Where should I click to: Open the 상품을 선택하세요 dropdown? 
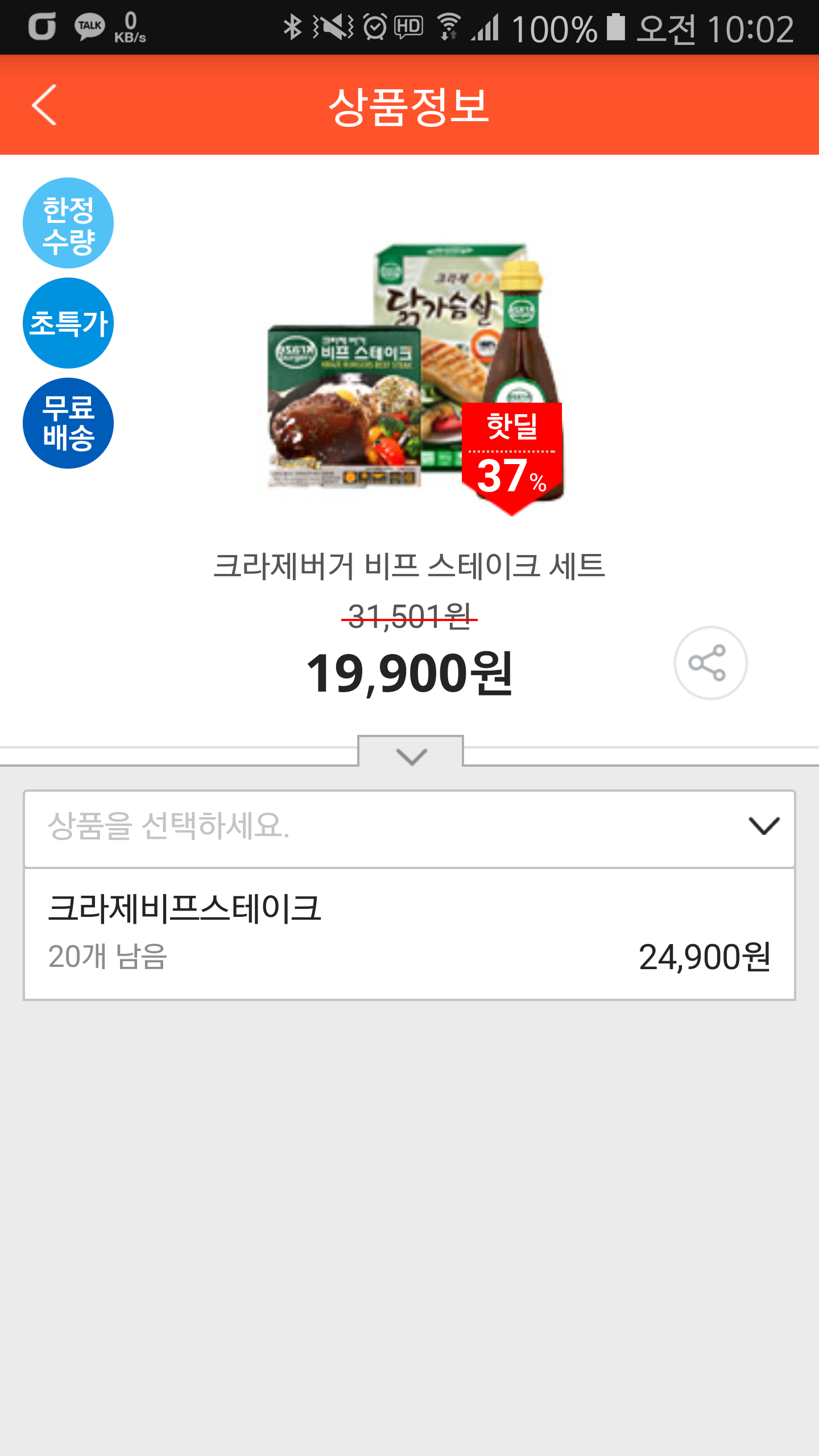tap(409, 828)
